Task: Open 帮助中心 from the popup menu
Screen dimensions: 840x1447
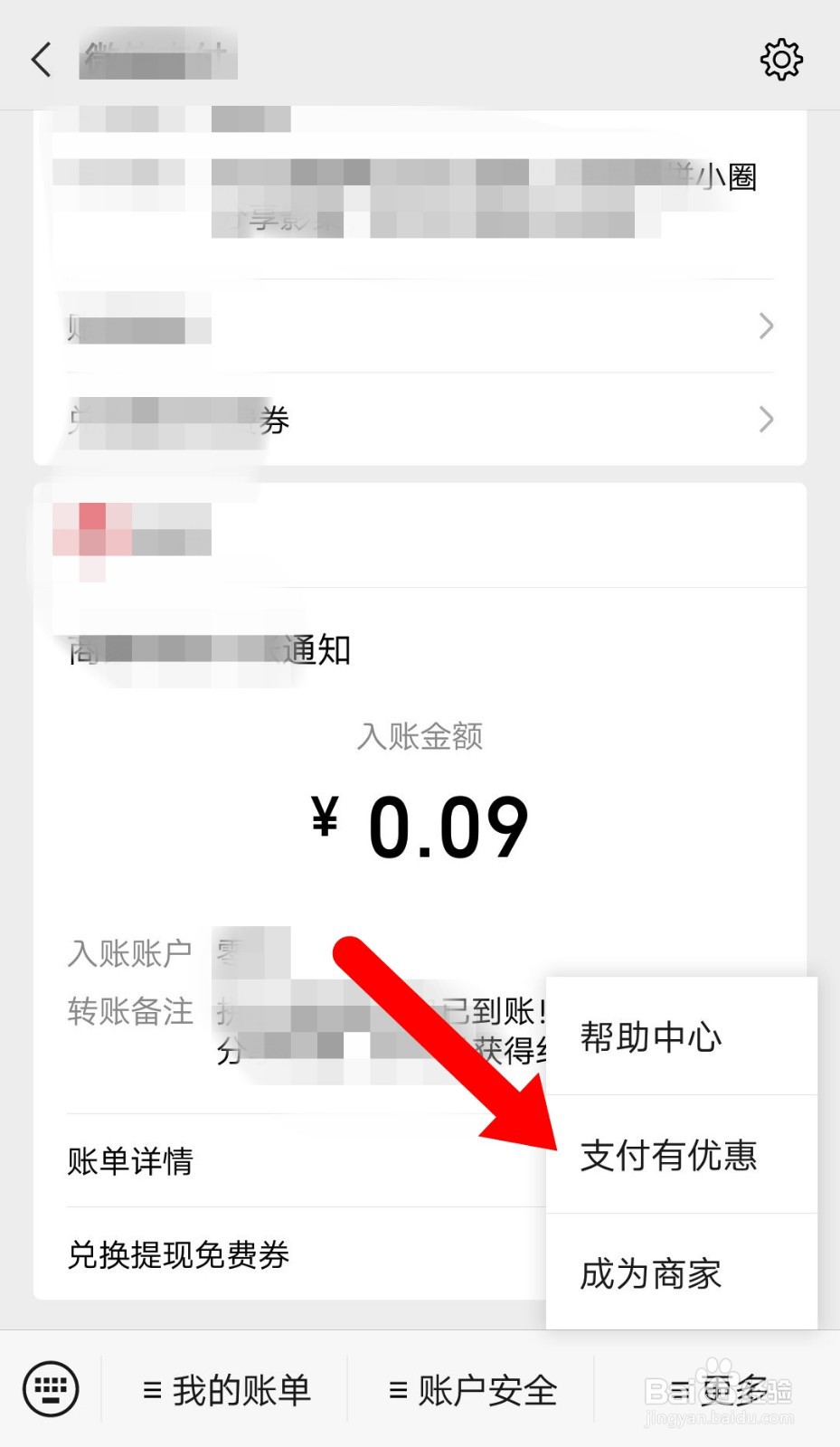Action: pyautogui.click(x=649, y=1037)
